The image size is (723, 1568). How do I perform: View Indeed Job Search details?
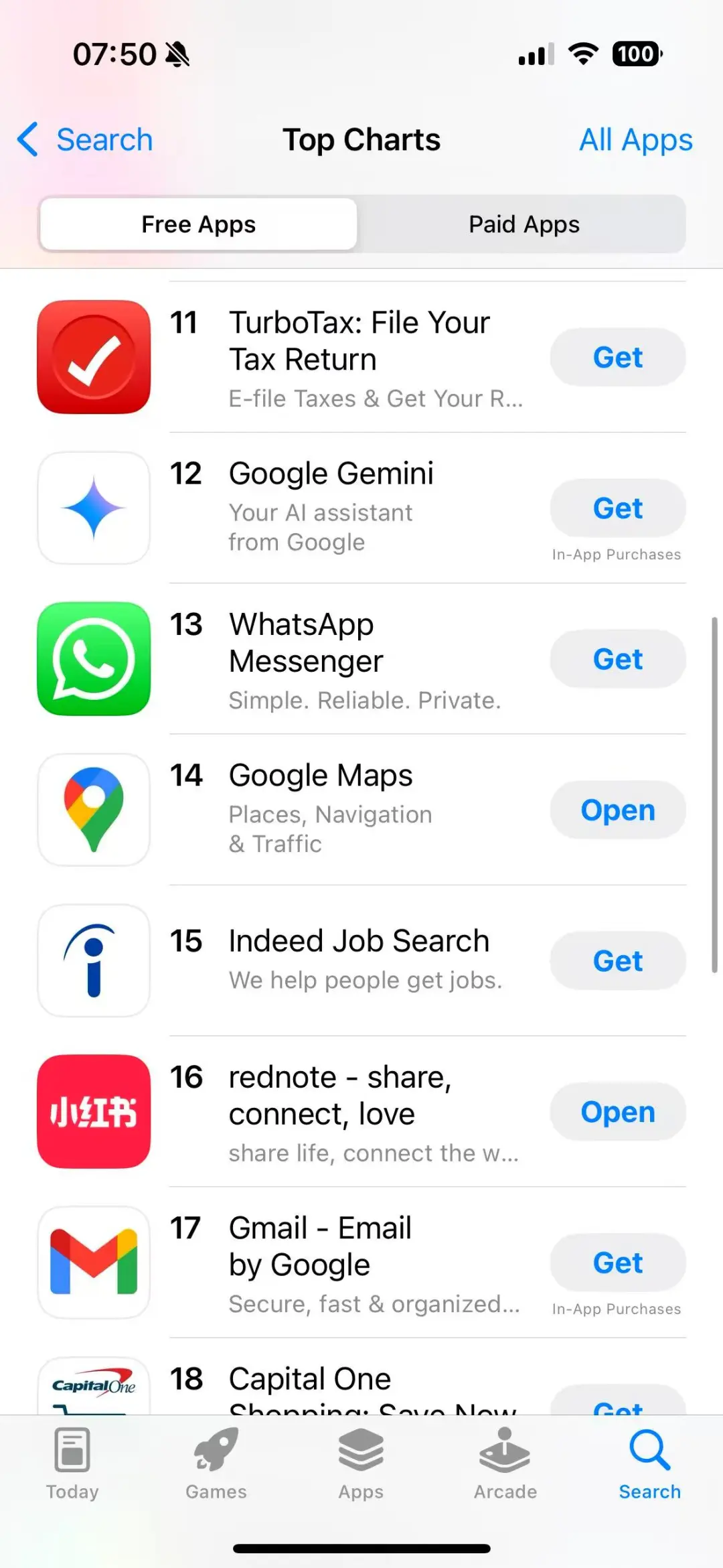point(359,941)
